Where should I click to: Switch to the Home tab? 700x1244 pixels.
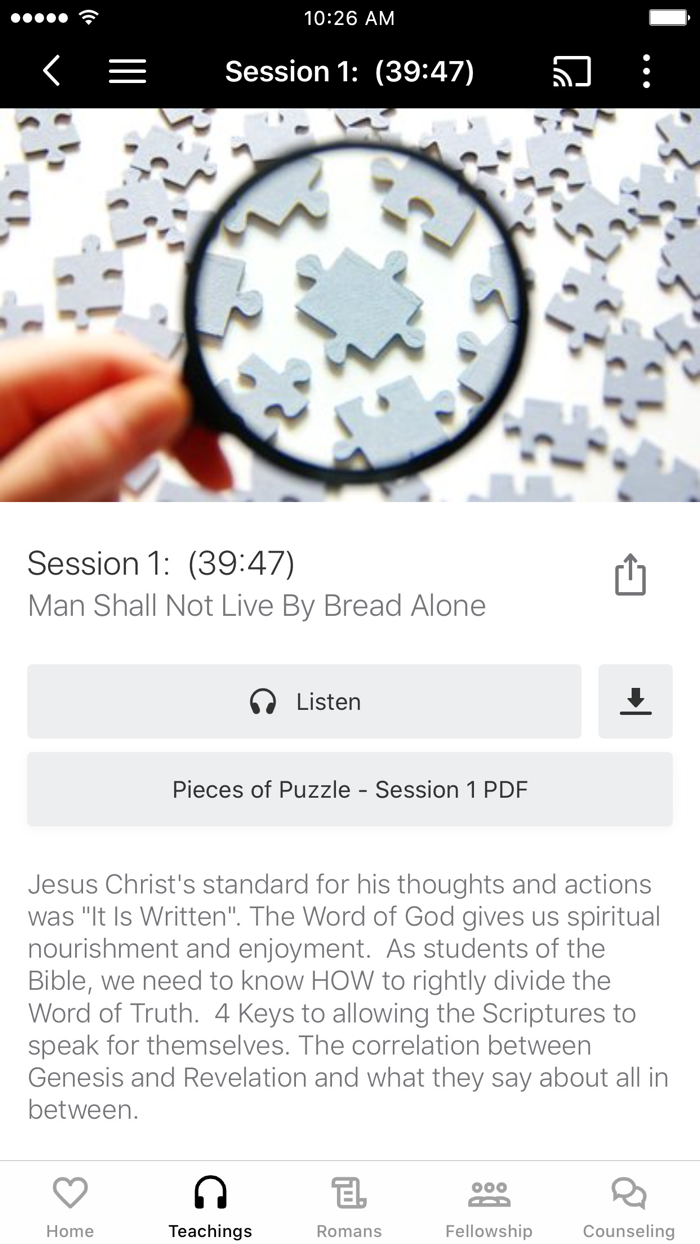pos(70,1206)
